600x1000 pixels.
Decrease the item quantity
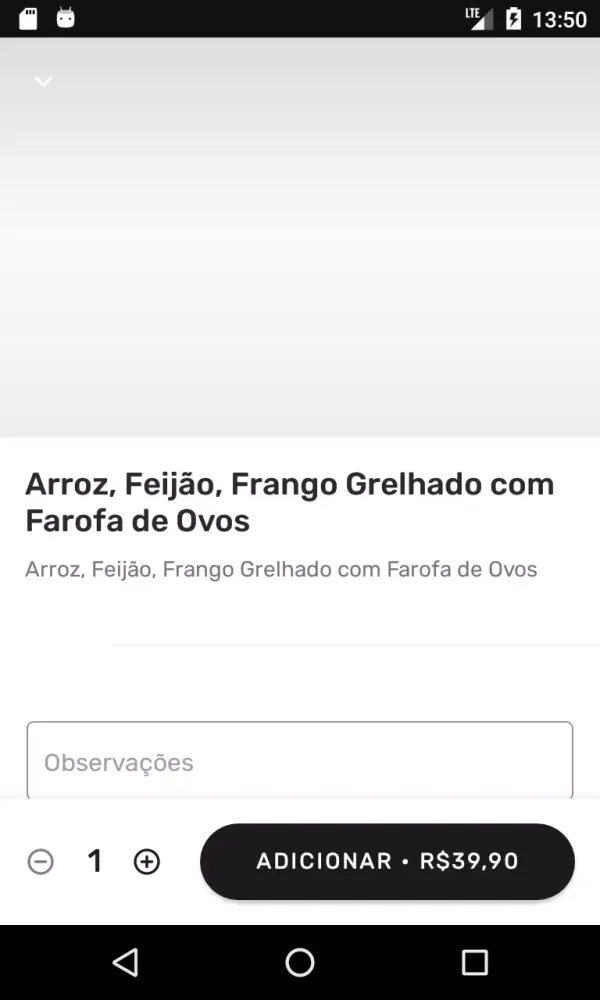click(40, 861)
